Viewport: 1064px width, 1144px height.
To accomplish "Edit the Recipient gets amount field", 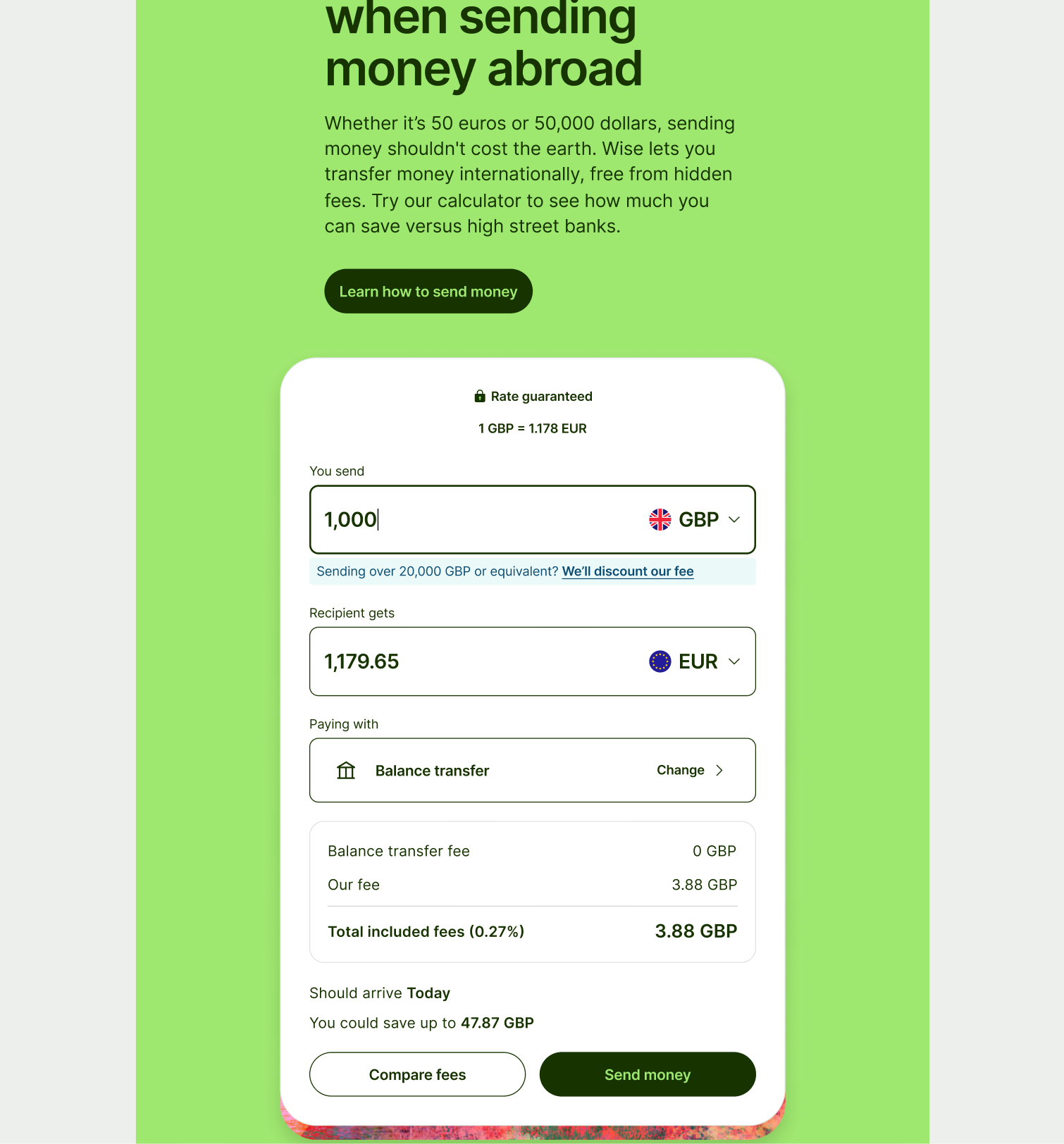I will point(465,661).
